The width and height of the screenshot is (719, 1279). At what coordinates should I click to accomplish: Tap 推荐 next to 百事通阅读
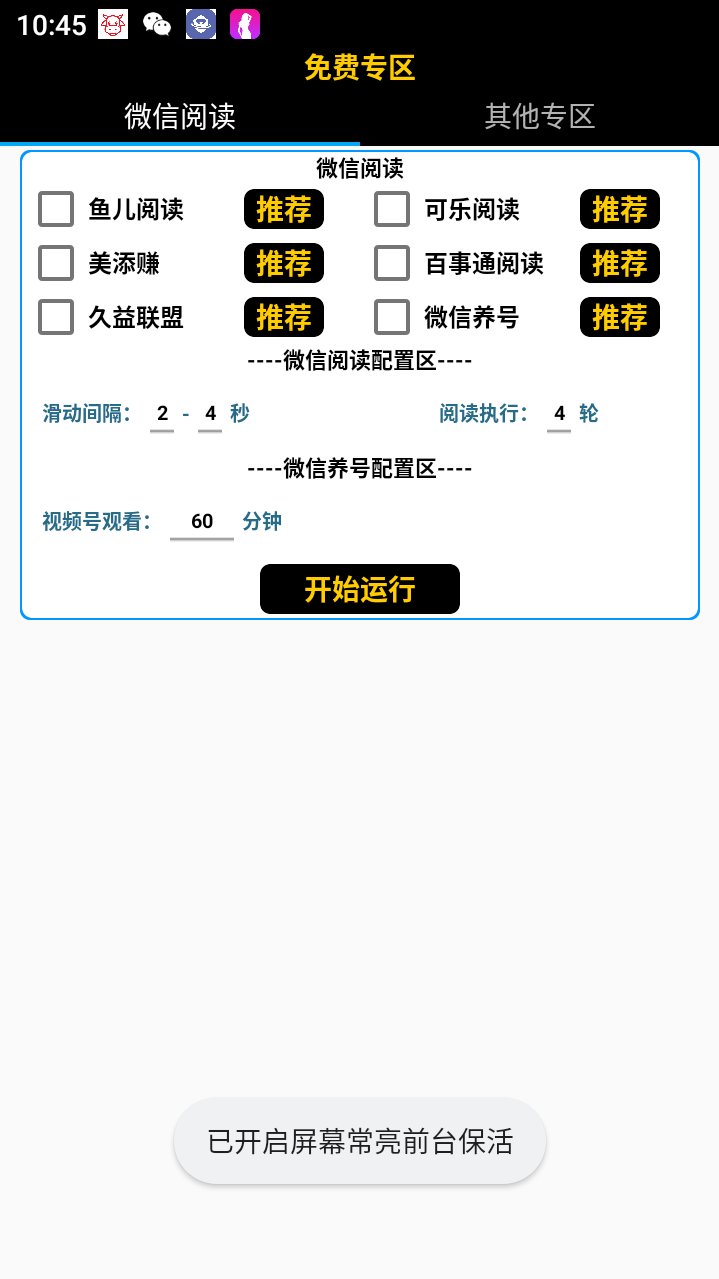[620, 263]
